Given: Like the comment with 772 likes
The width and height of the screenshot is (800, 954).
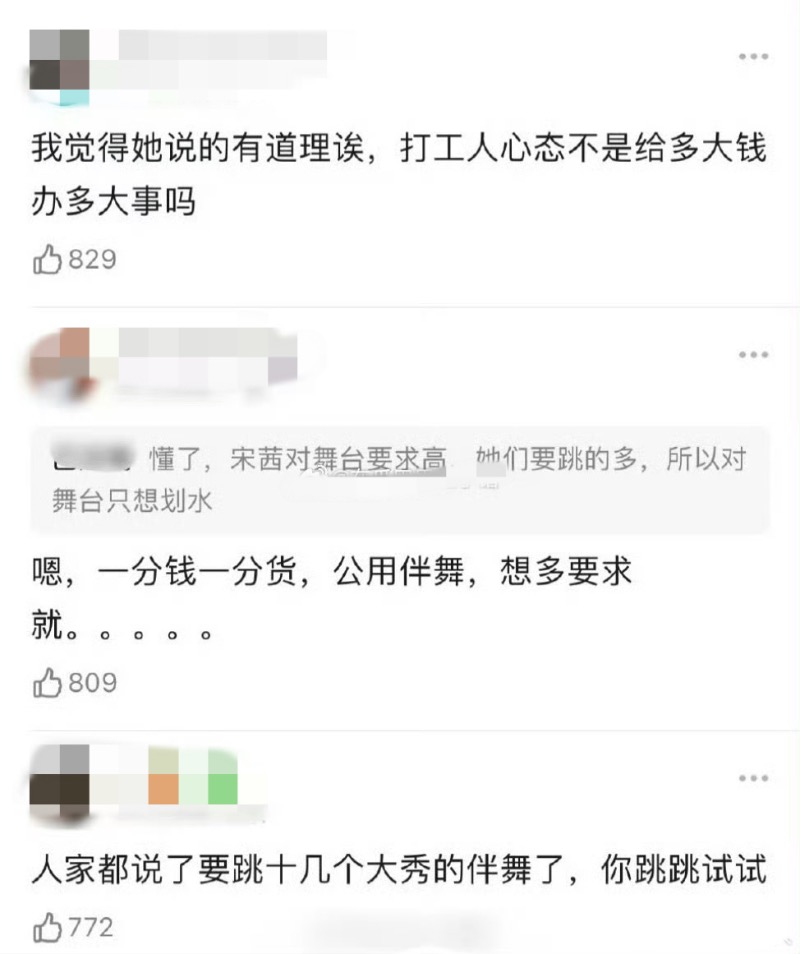Looking at the screenshot, I should pos(48,927).
